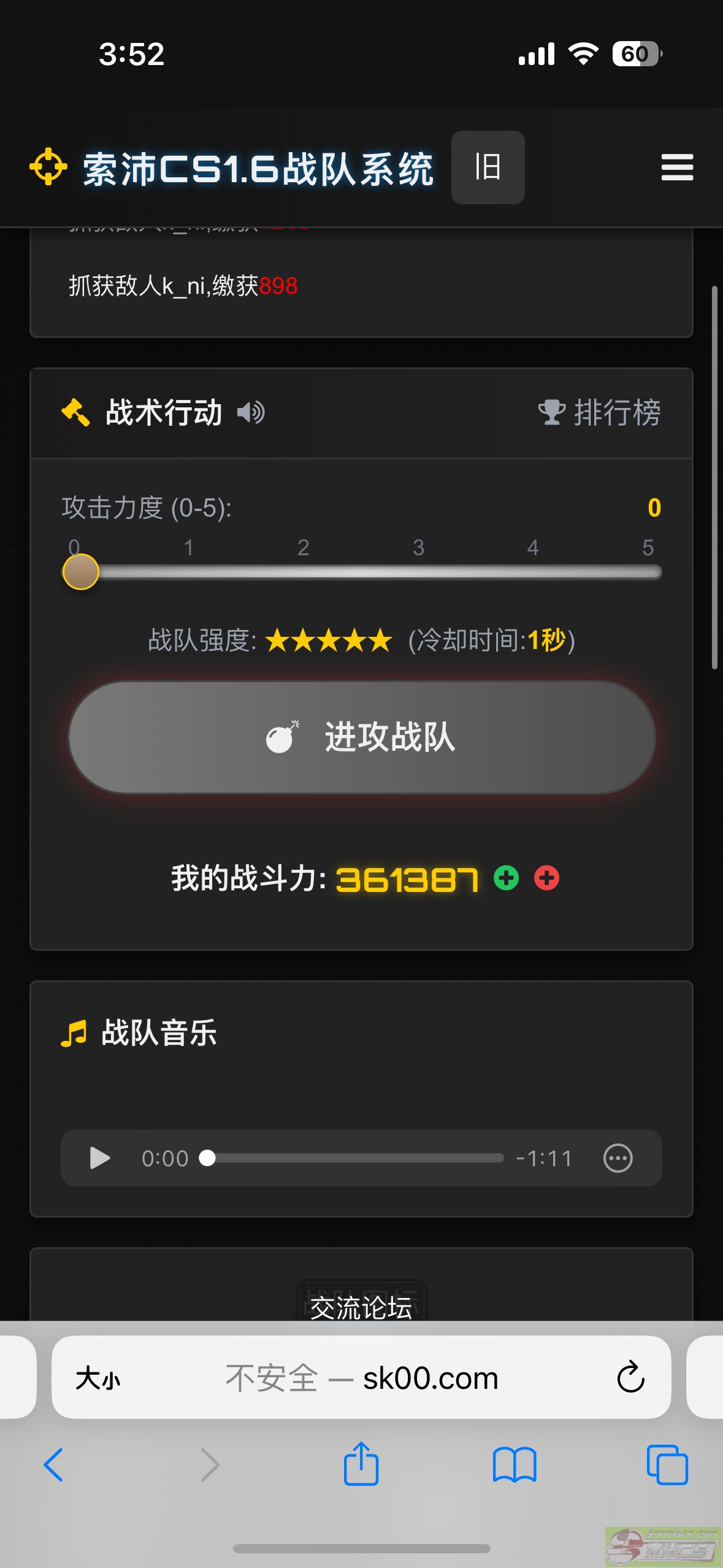Tap the red plus next to combat power
Screen dimensions: 723x1568
click(x=546, y=878)
